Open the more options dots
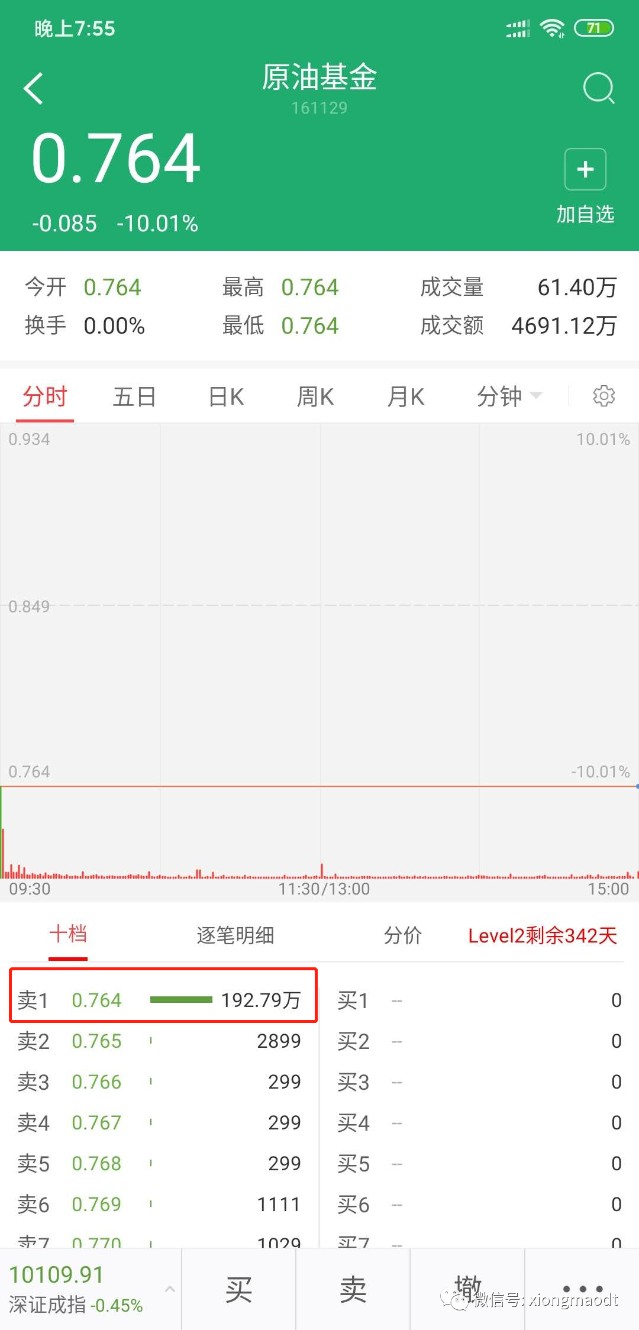639x1330 pixels. [x=582, y=1289]
